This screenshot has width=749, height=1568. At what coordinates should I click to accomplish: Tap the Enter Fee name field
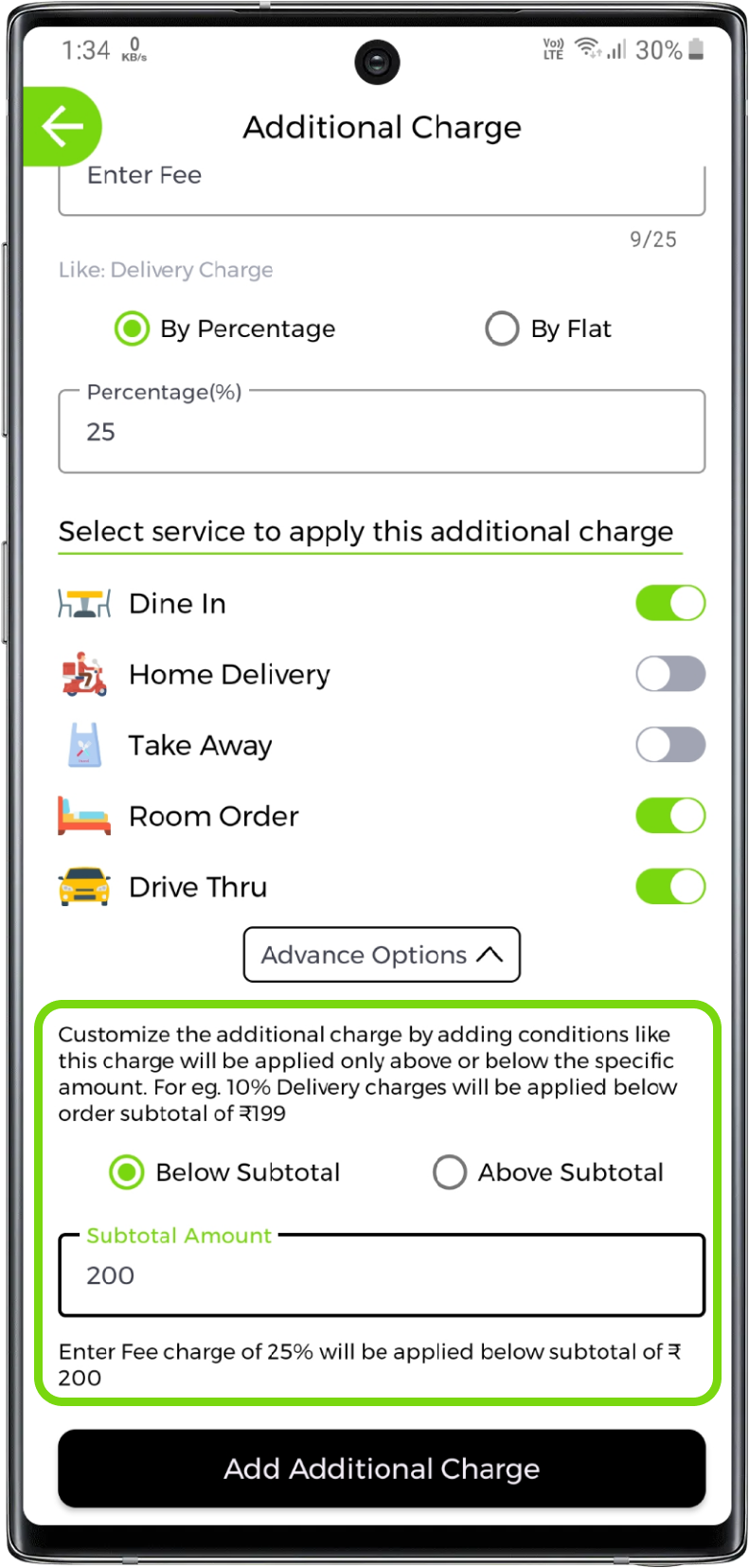point(381,187)
